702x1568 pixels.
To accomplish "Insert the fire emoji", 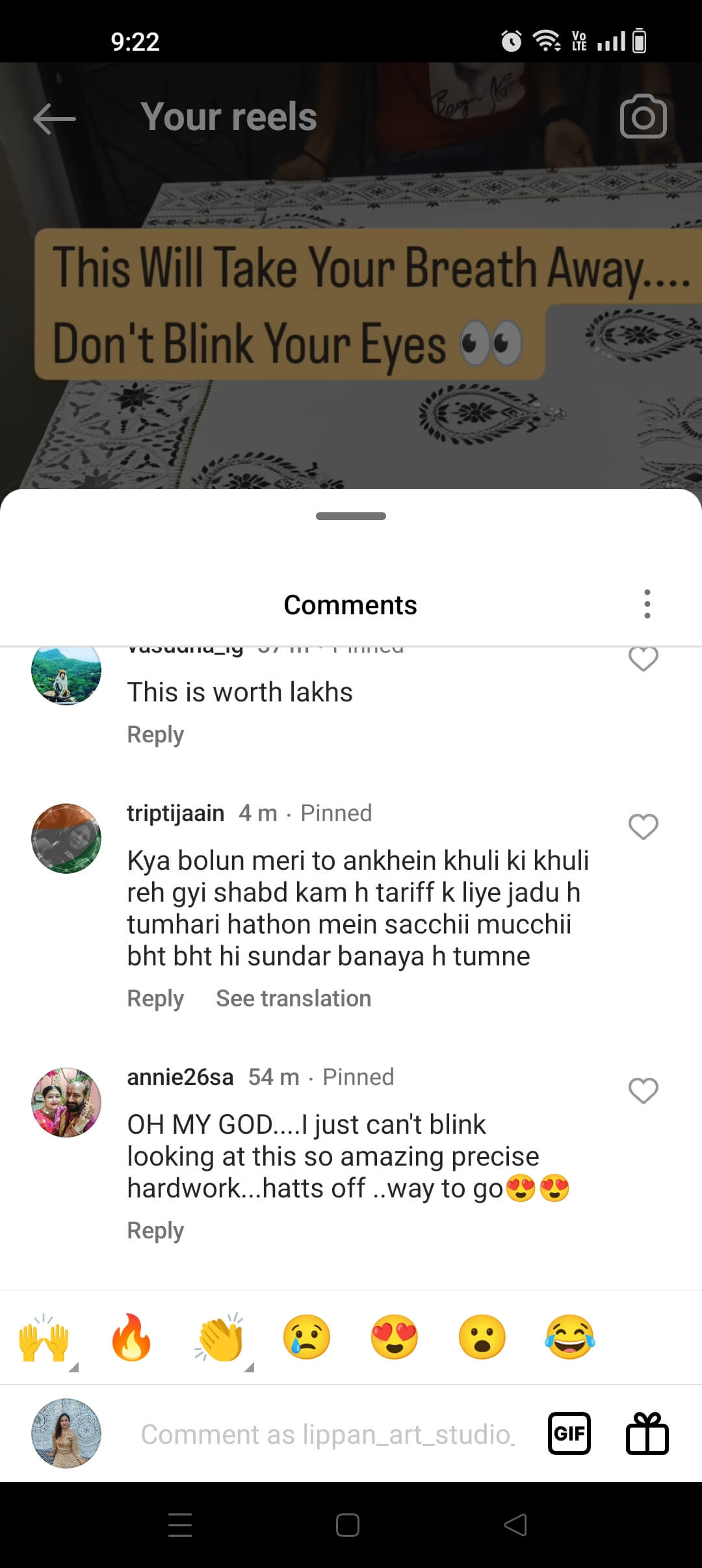I will click(131, 1338).
